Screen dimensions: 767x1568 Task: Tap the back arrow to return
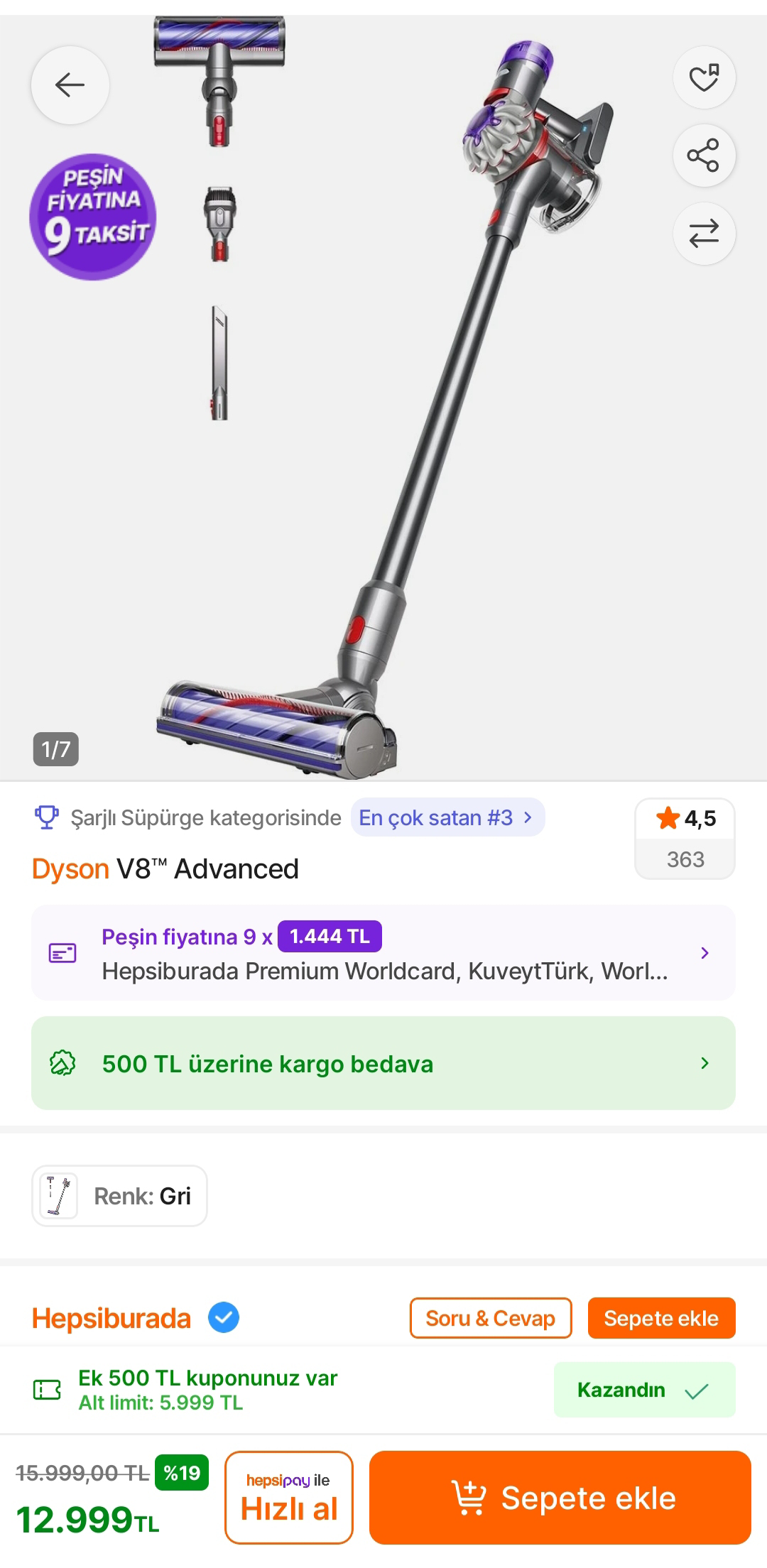pyautogui.click(x=69, y=85)
